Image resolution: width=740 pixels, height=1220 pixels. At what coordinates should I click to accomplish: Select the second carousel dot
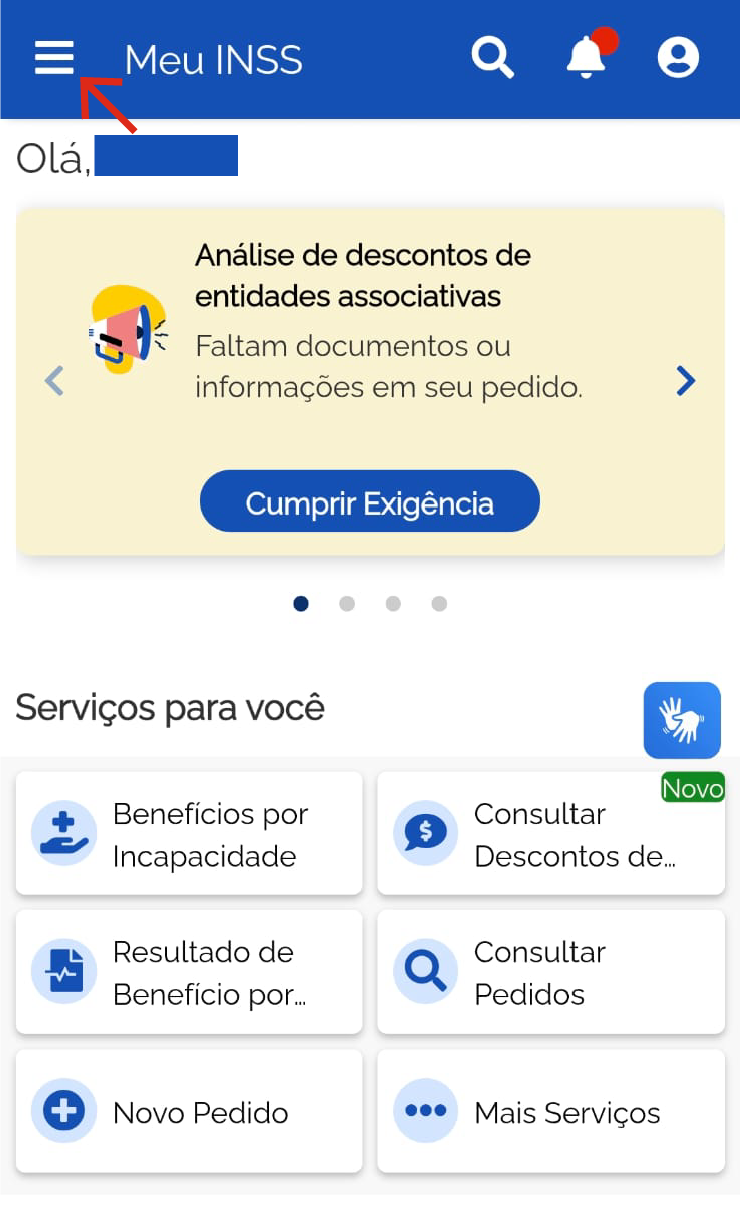(x=347, y=603)
